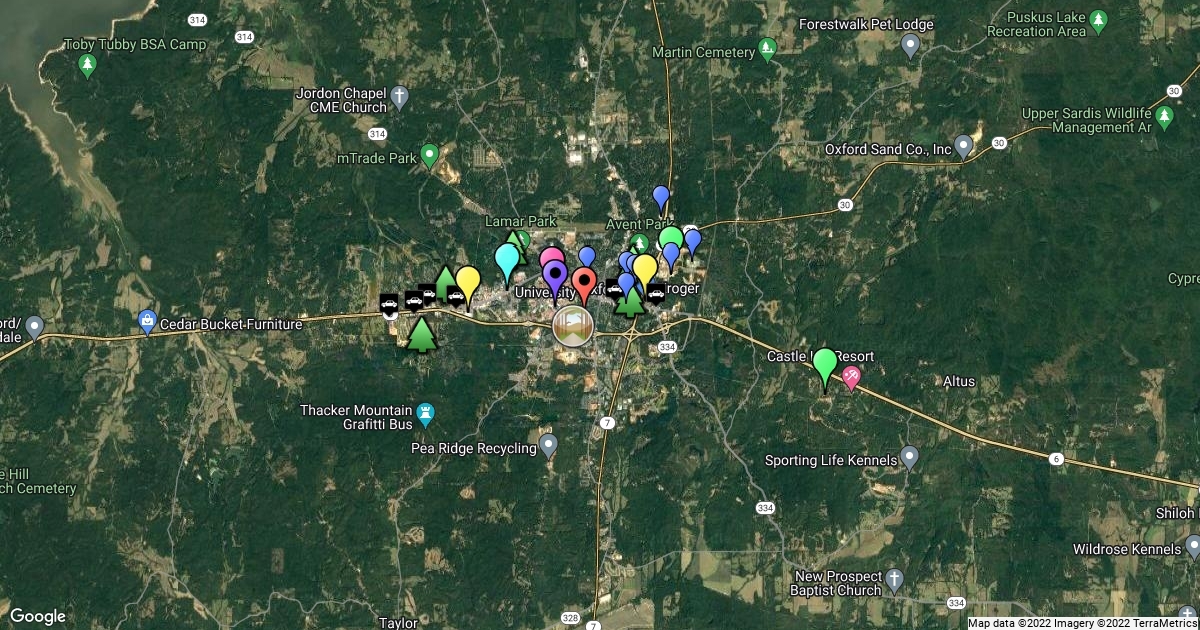
Task: Tap Thacker Mountain Grafitti Bus marker
Action: coord(426,412)
